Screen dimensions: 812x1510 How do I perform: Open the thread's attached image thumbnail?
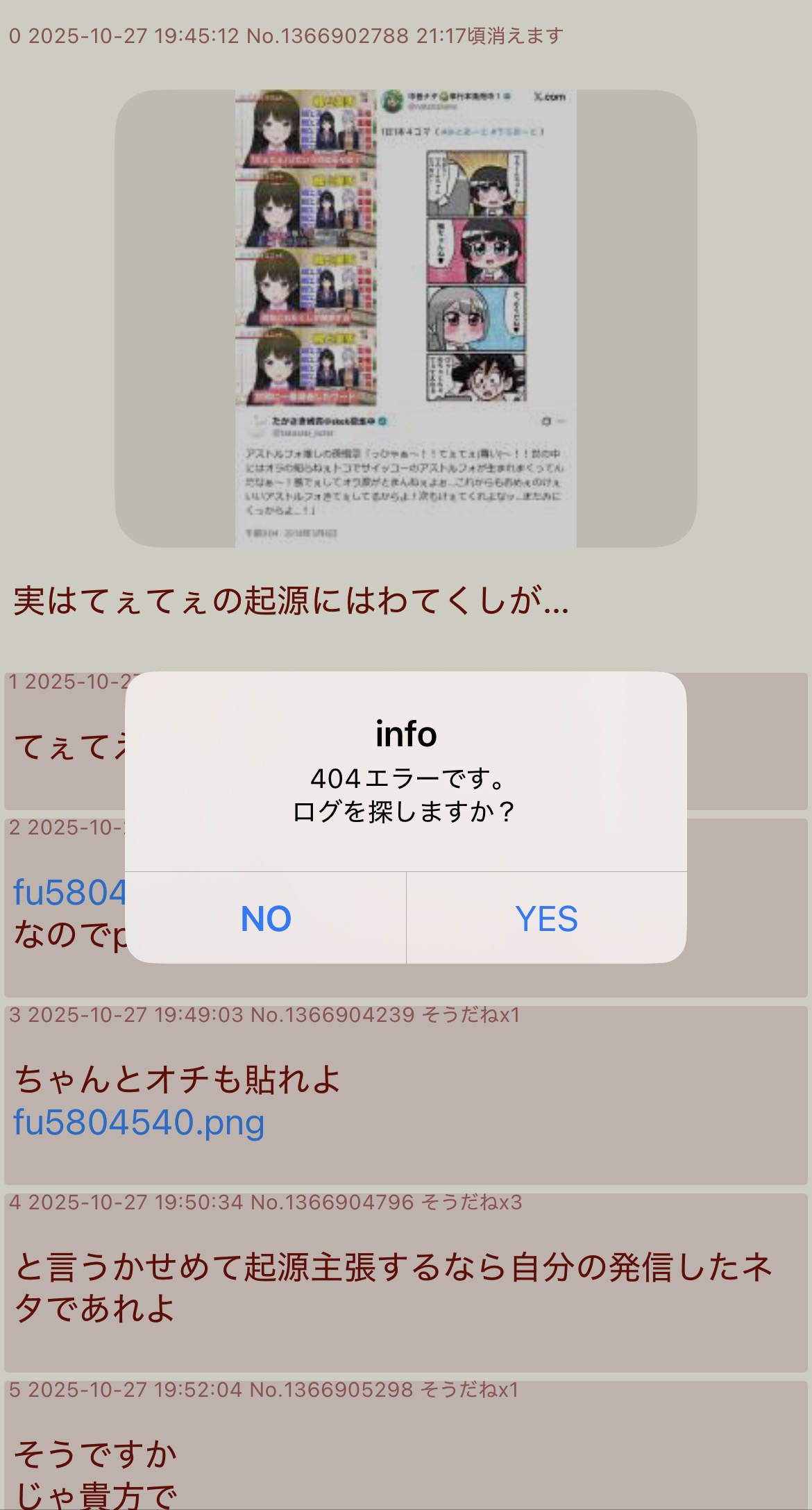405,318
